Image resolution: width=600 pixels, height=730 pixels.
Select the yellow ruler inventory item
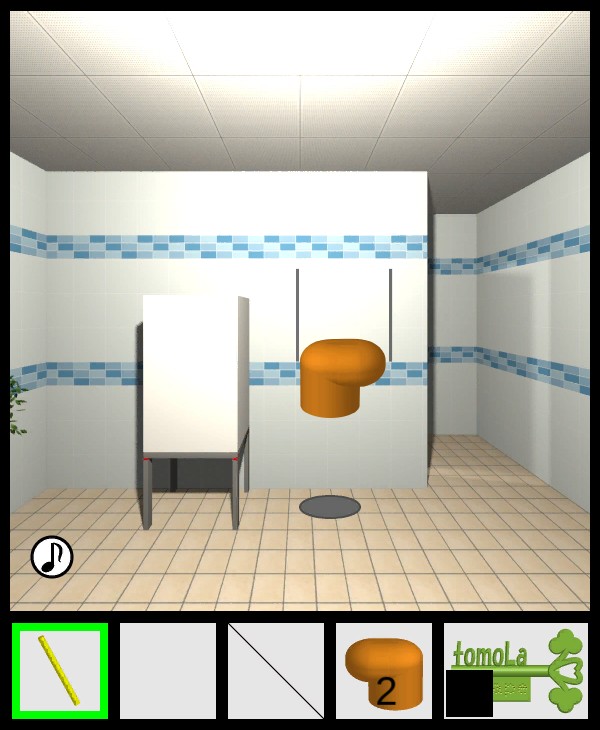point(59,670)
